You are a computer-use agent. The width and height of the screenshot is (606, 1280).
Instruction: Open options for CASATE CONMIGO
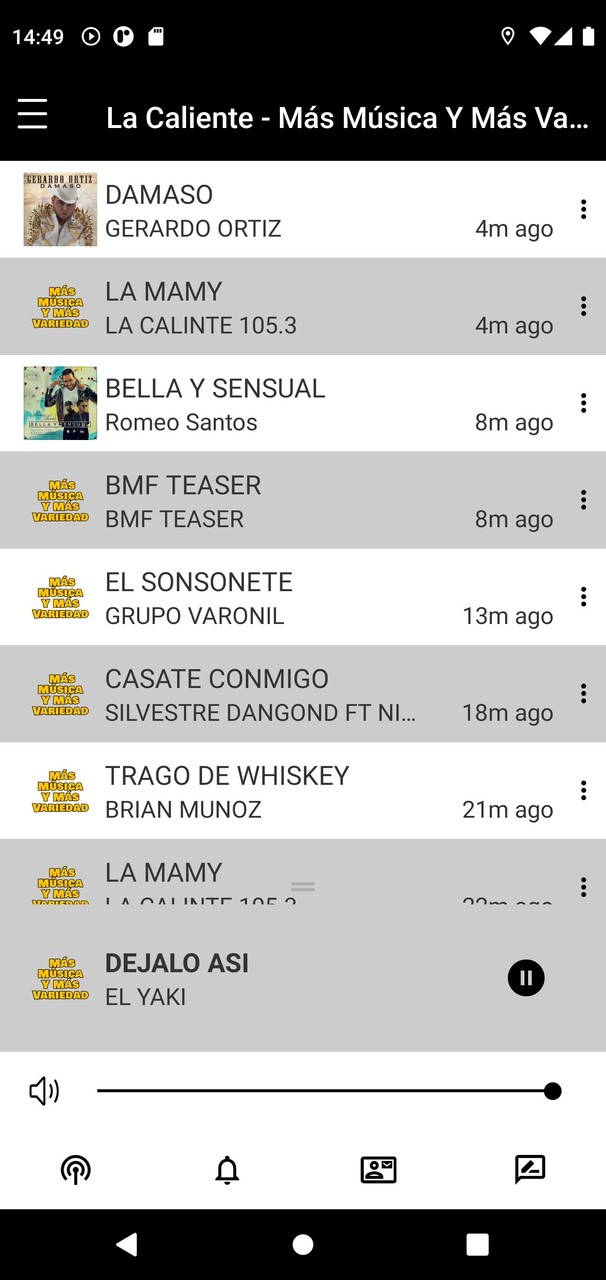tap(583, 694)
